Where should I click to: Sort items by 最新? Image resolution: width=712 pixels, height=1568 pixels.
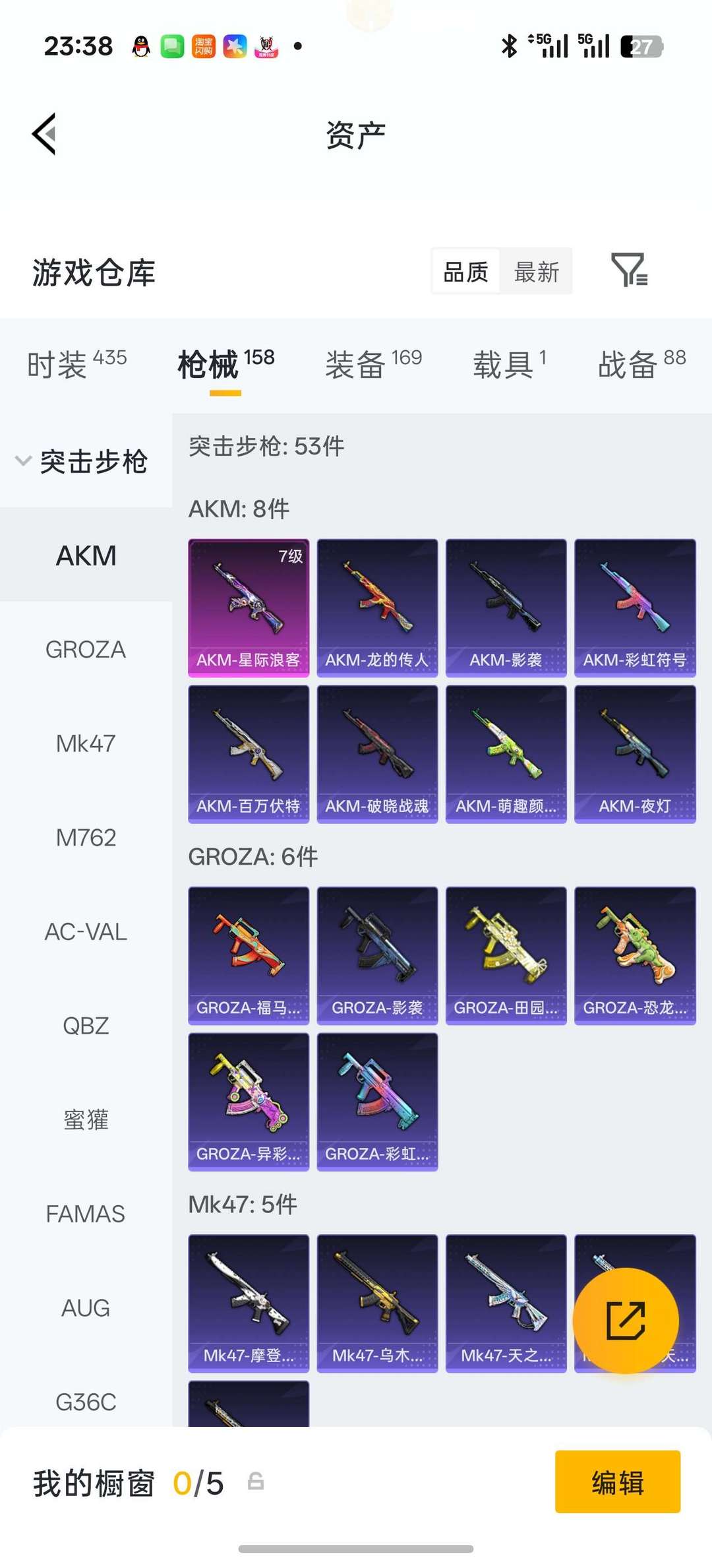point(536,272)
